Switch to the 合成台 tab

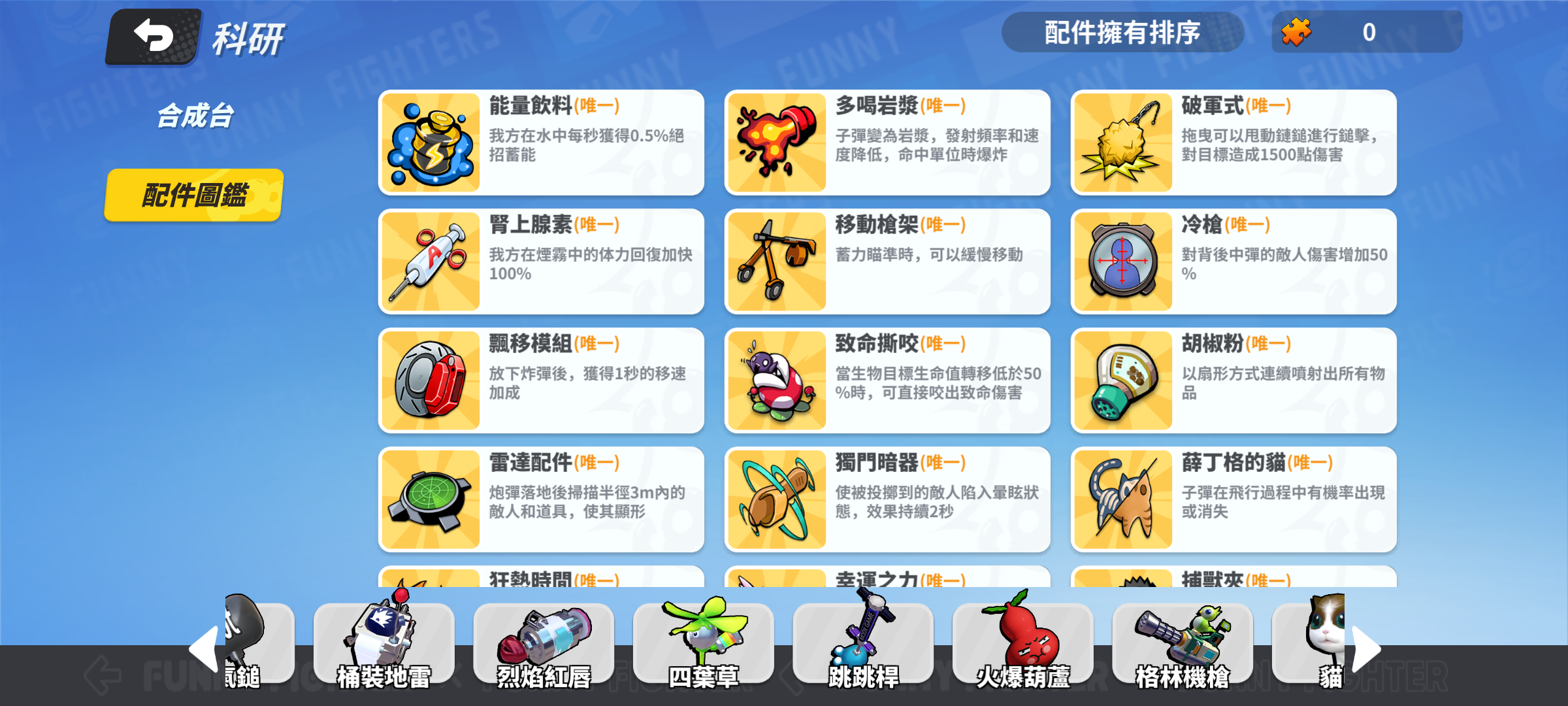(x=195, y=116)
